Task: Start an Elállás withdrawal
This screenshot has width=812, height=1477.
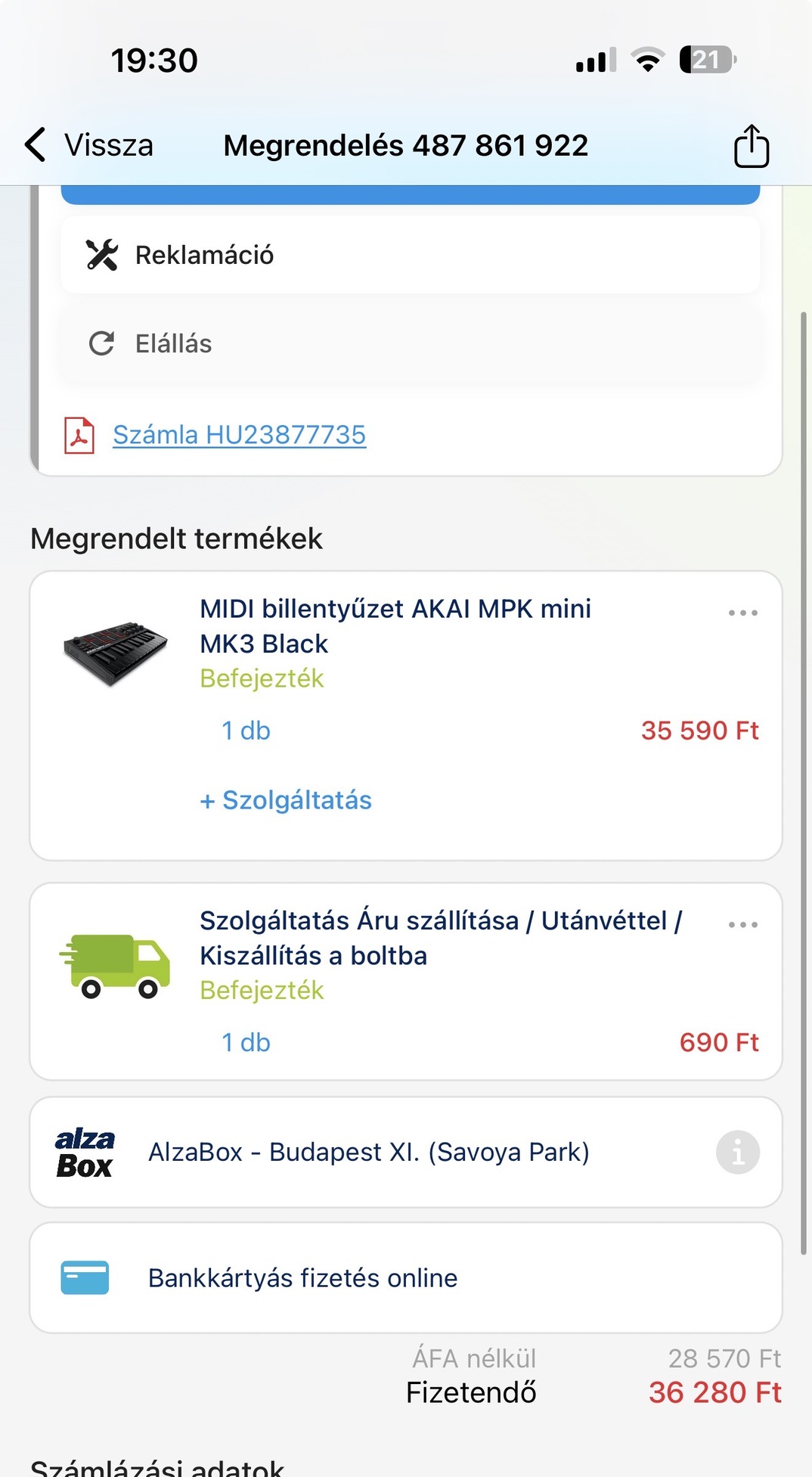Action: (x=173, y=344)
